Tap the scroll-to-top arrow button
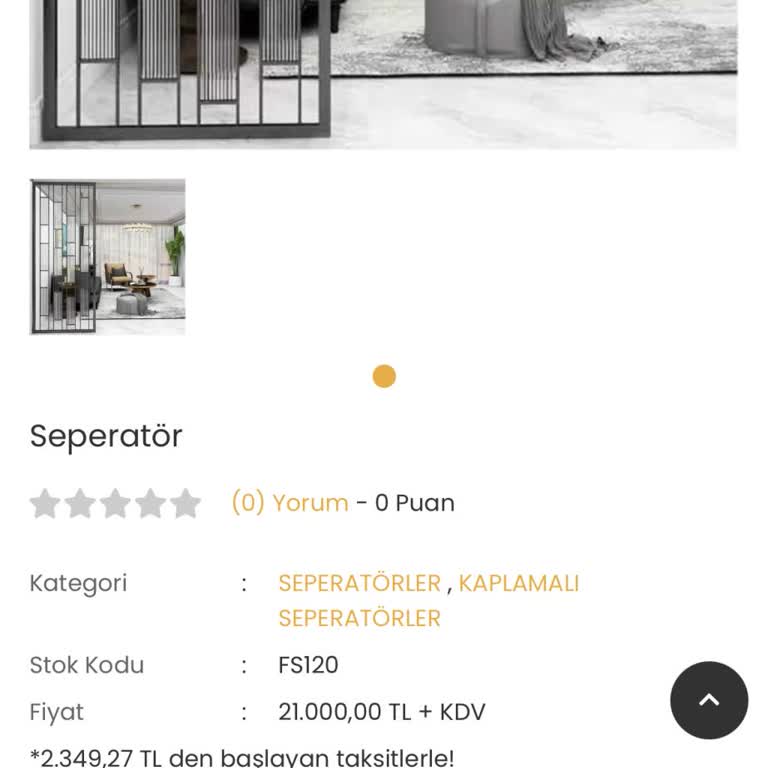The image size is (768, 768). [x=708, y=700]
